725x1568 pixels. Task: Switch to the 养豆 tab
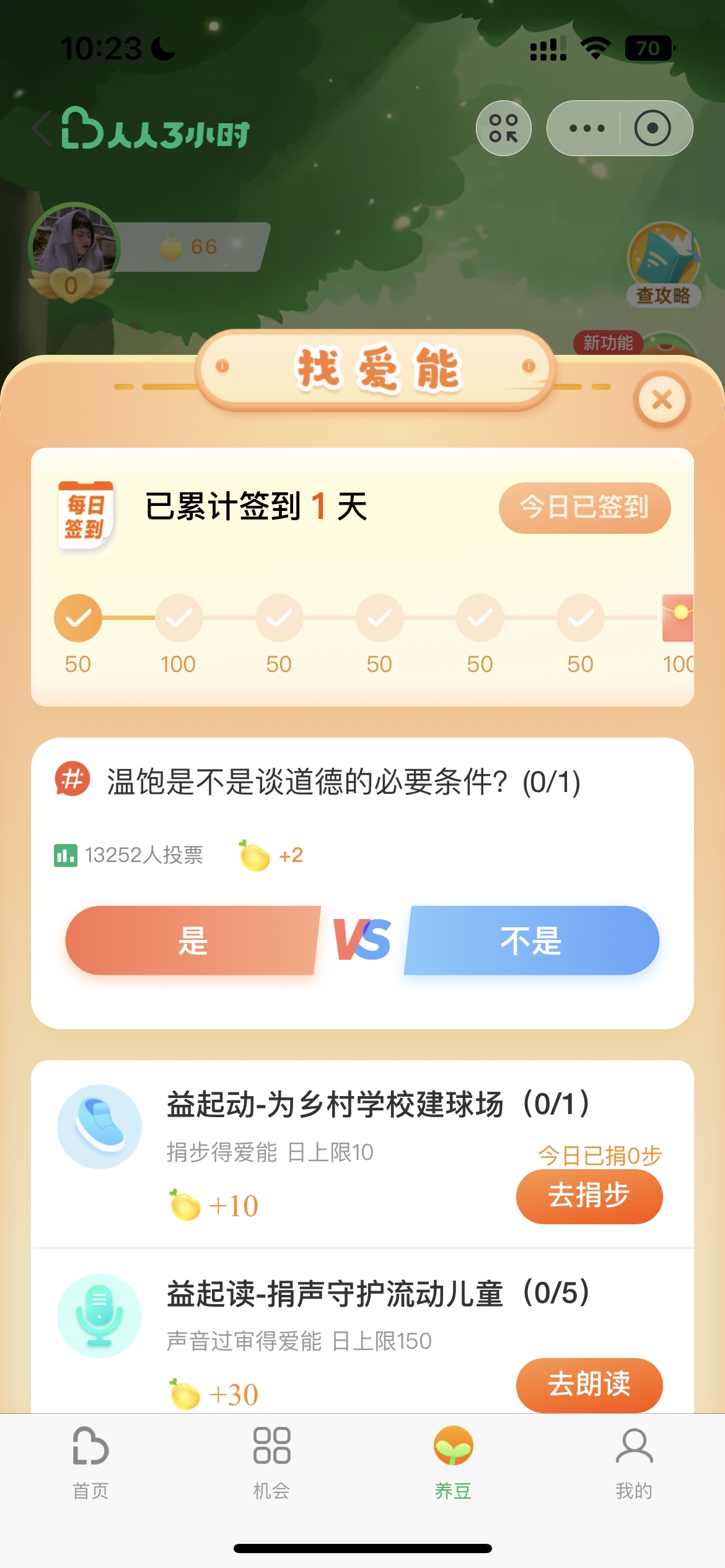(453, 1463)
